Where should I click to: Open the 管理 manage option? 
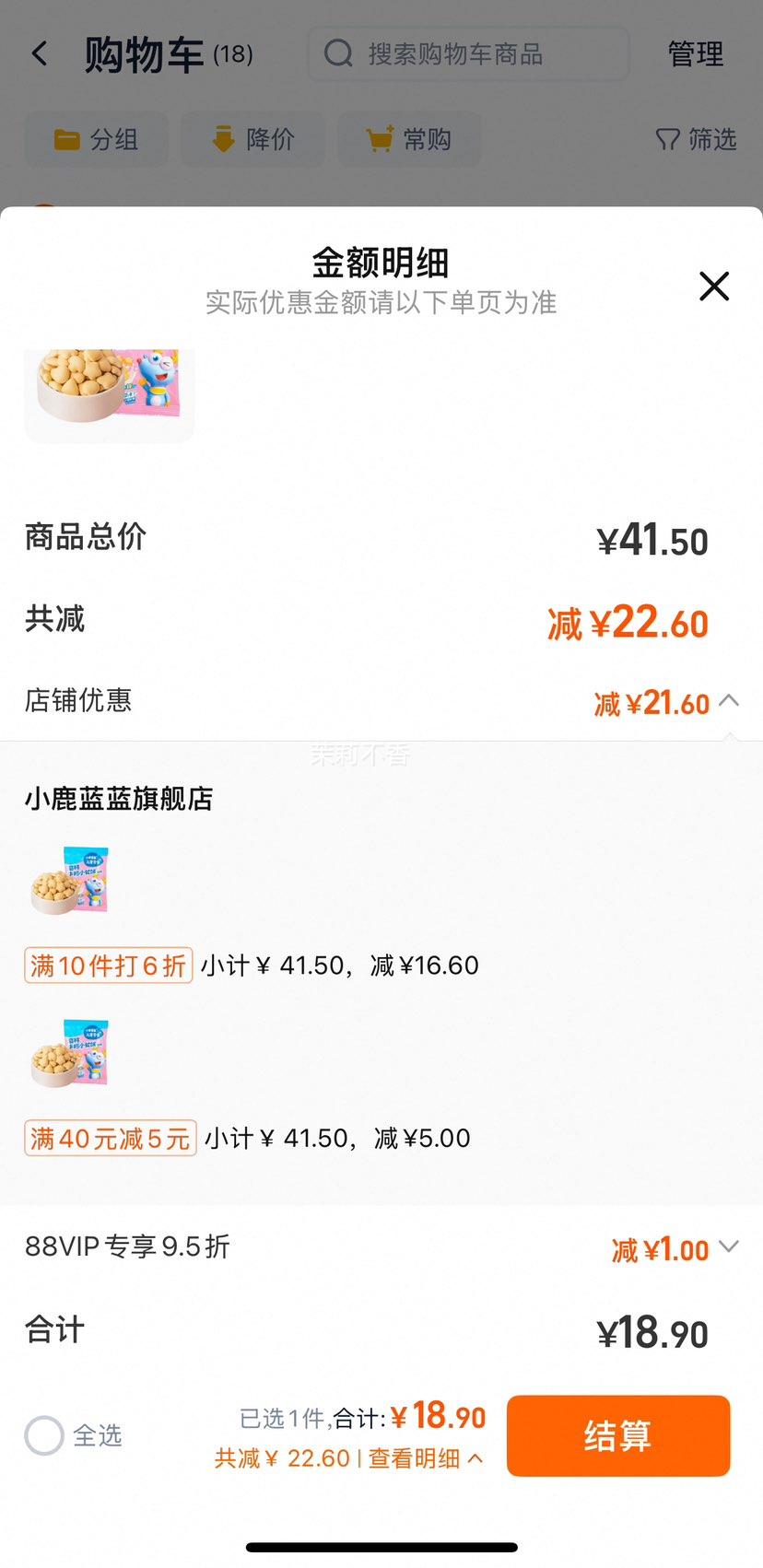[695, 53]
